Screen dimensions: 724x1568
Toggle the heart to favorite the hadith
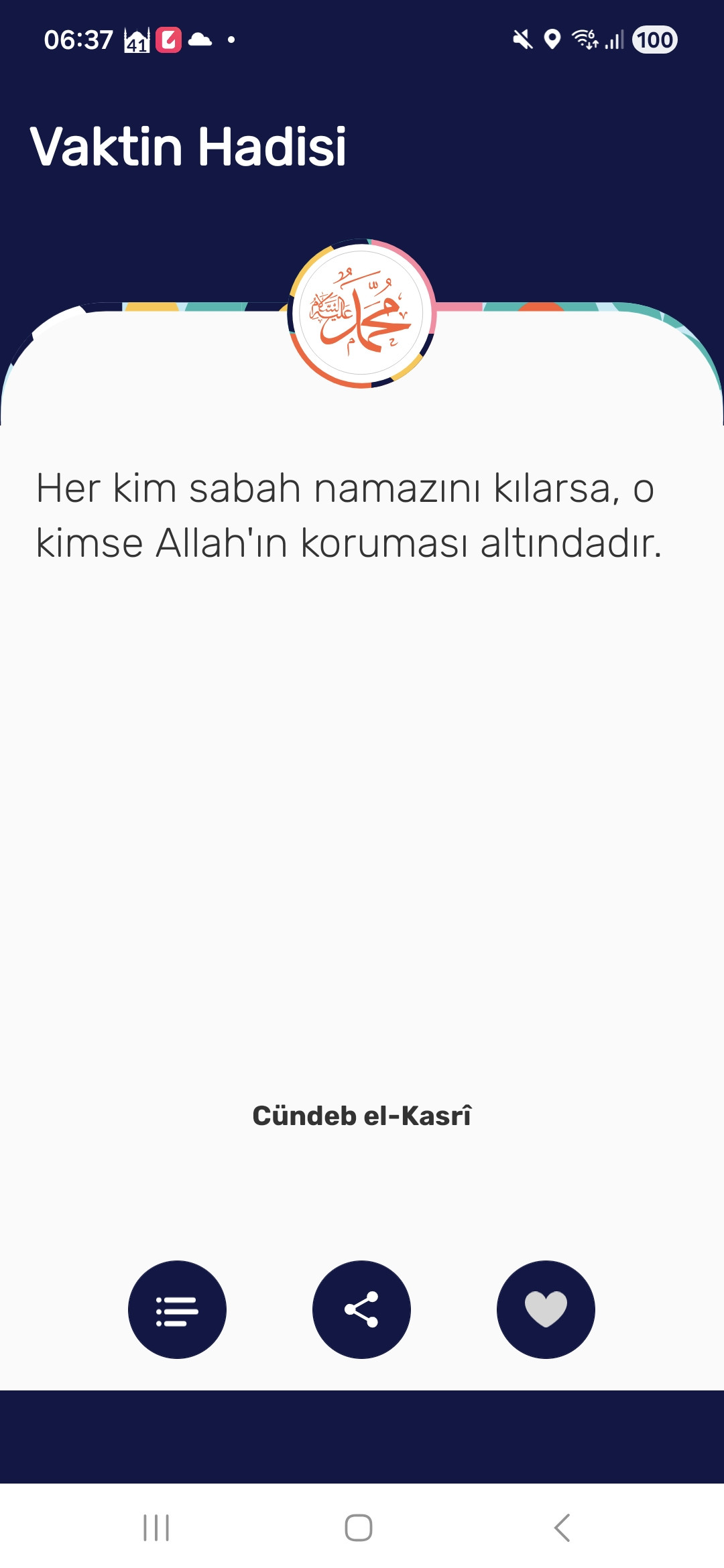(x=545, y=1310)
